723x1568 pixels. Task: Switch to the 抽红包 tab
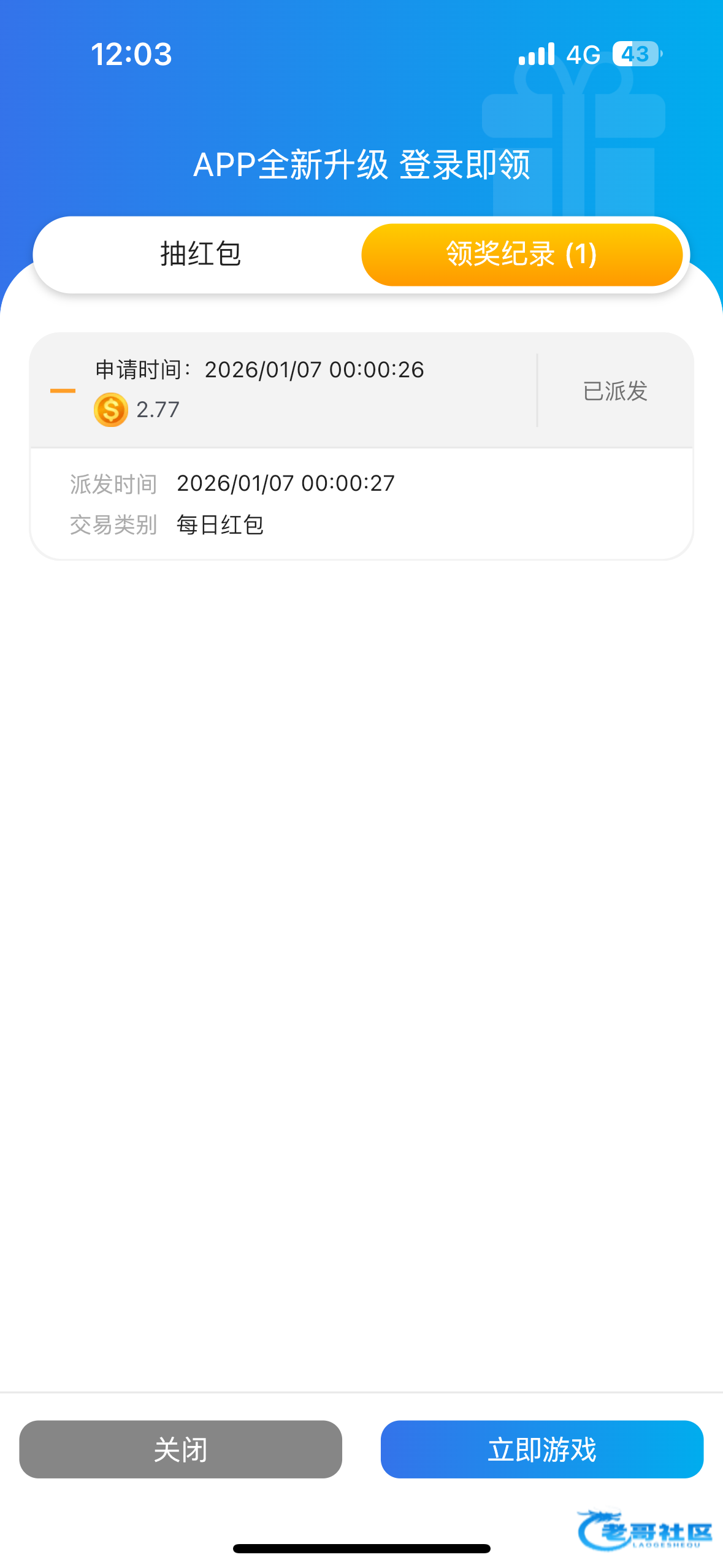pos(201,255)
